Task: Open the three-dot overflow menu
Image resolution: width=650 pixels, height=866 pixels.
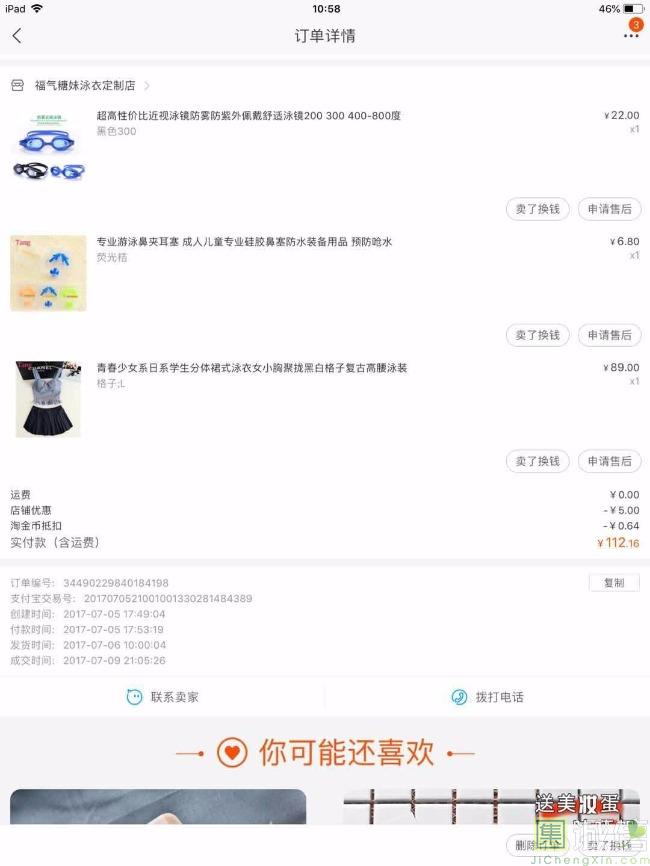Action: tap(630, 36)
